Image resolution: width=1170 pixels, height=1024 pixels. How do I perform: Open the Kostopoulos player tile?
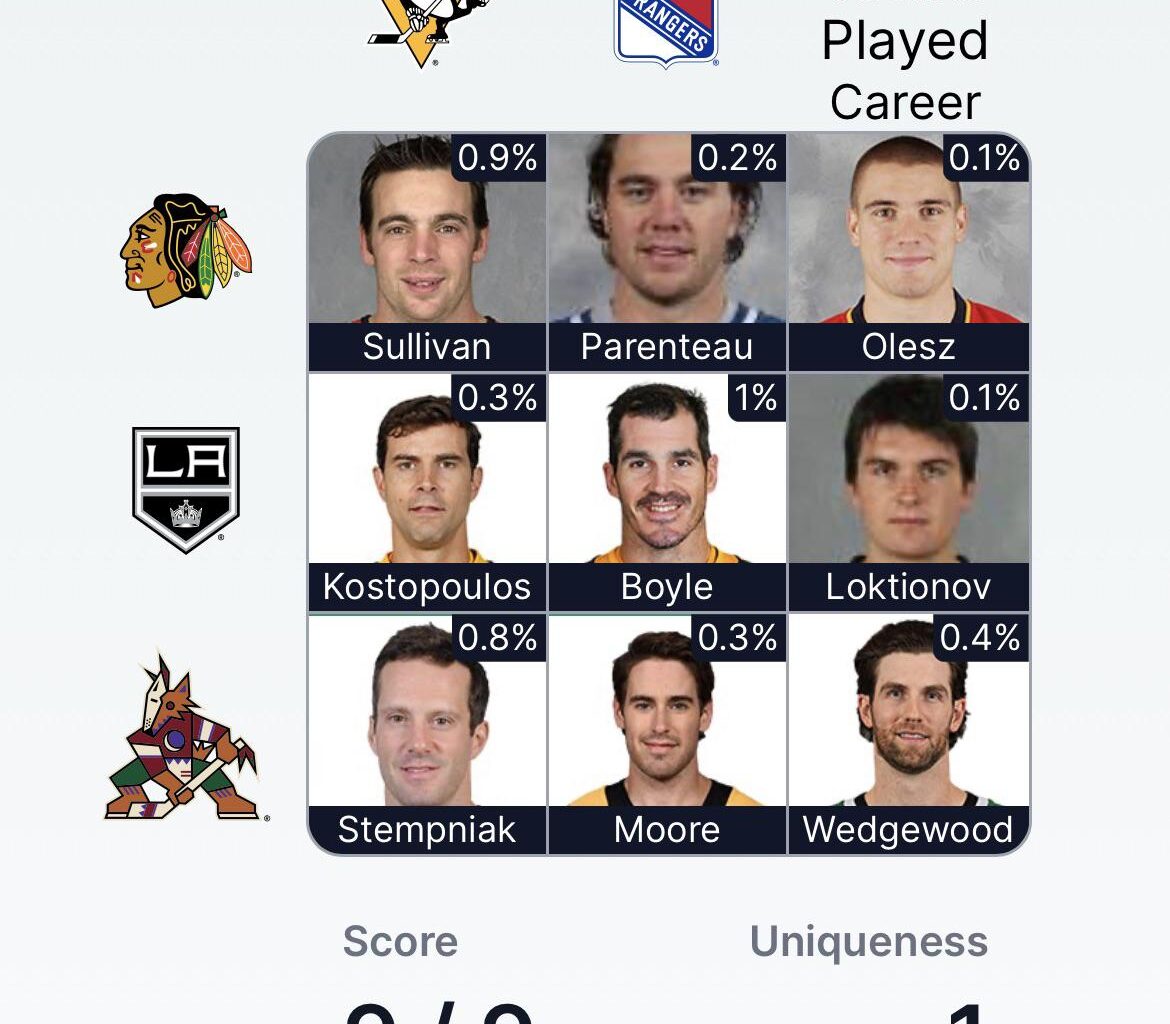(427, 492)
